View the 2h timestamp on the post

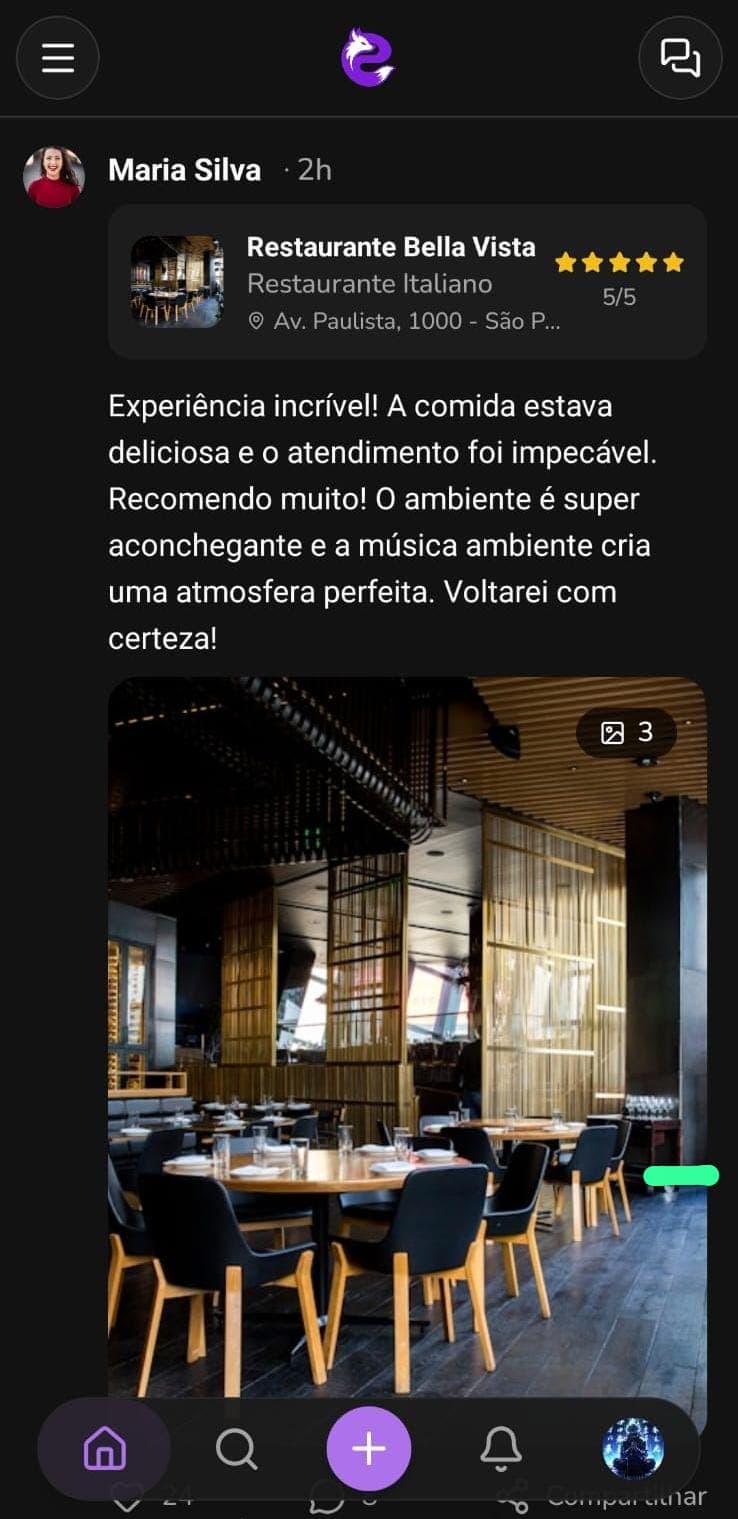[x=311, y=170]
